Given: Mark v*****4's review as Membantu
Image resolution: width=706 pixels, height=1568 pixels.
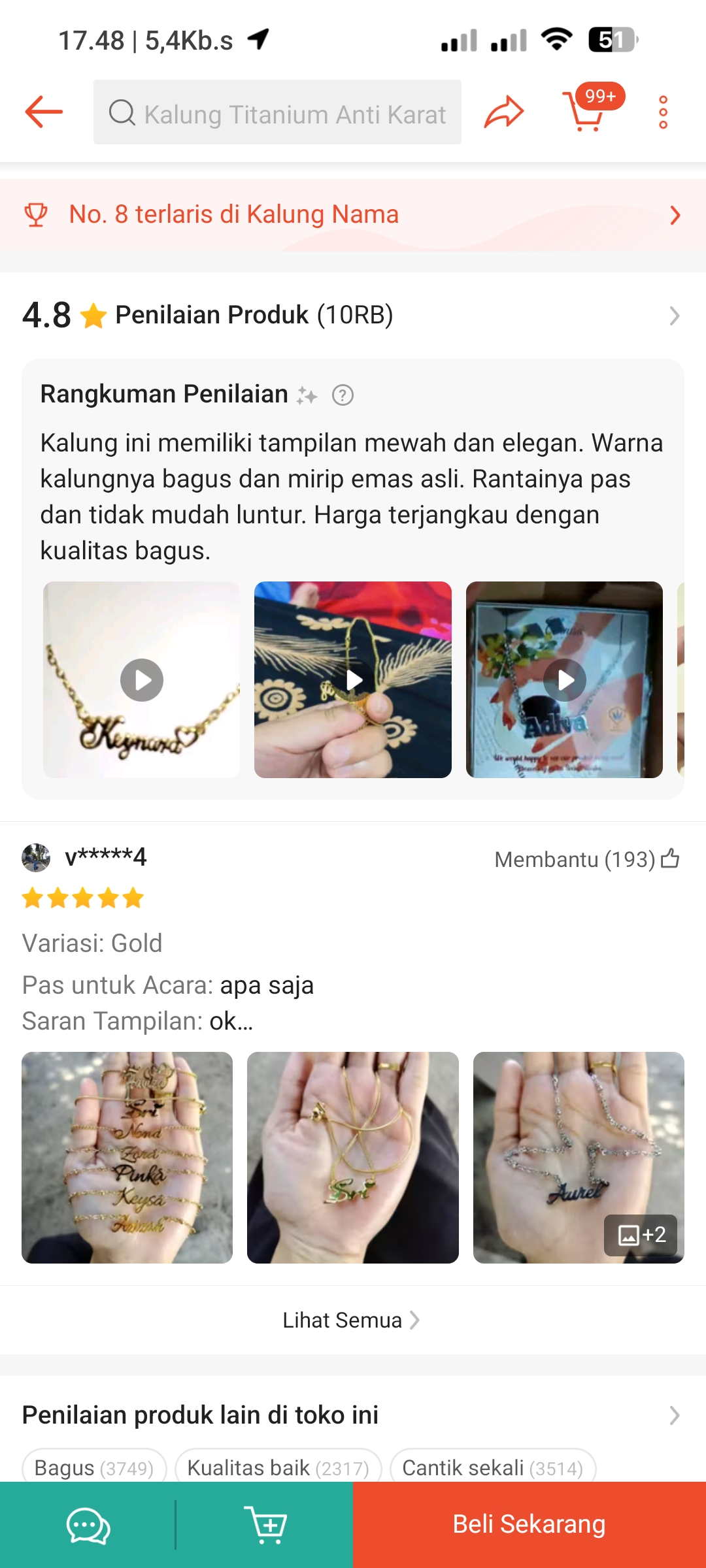Looking at the screenshot, I should click(x=669, y=858).
